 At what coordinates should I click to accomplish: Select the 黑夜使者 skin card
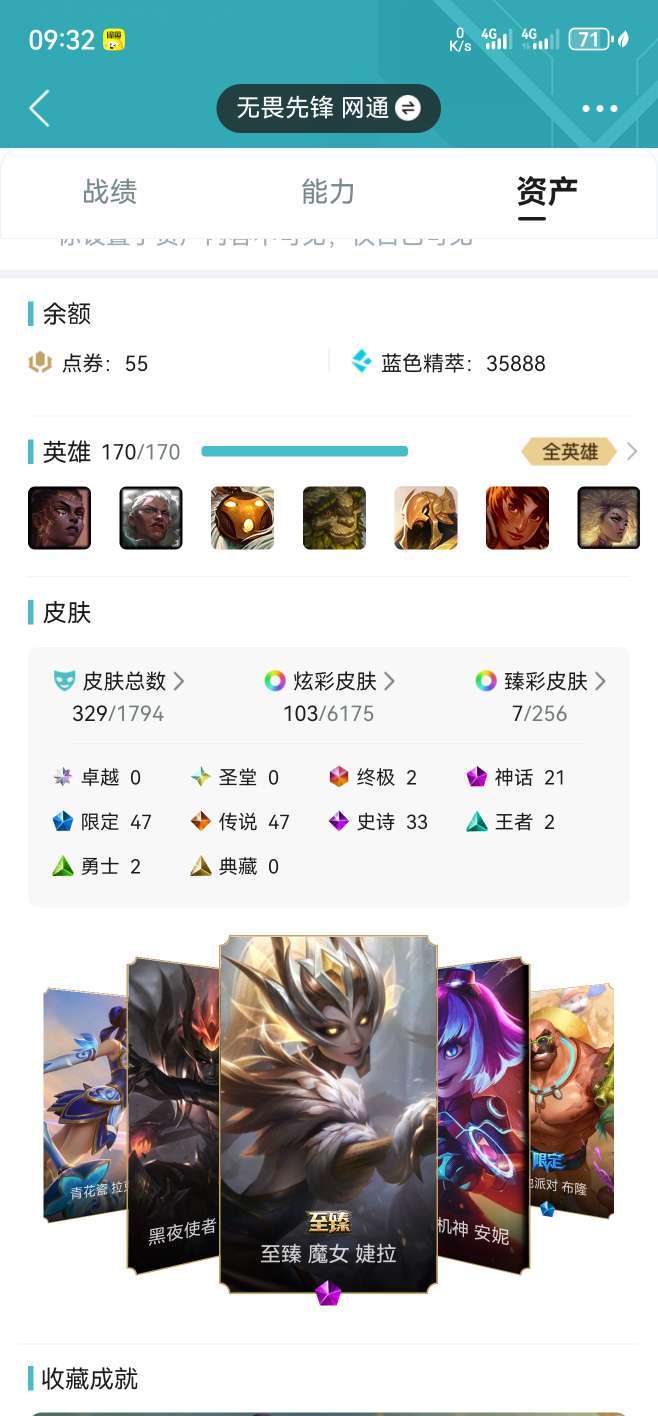click(x=173, y=1115)
